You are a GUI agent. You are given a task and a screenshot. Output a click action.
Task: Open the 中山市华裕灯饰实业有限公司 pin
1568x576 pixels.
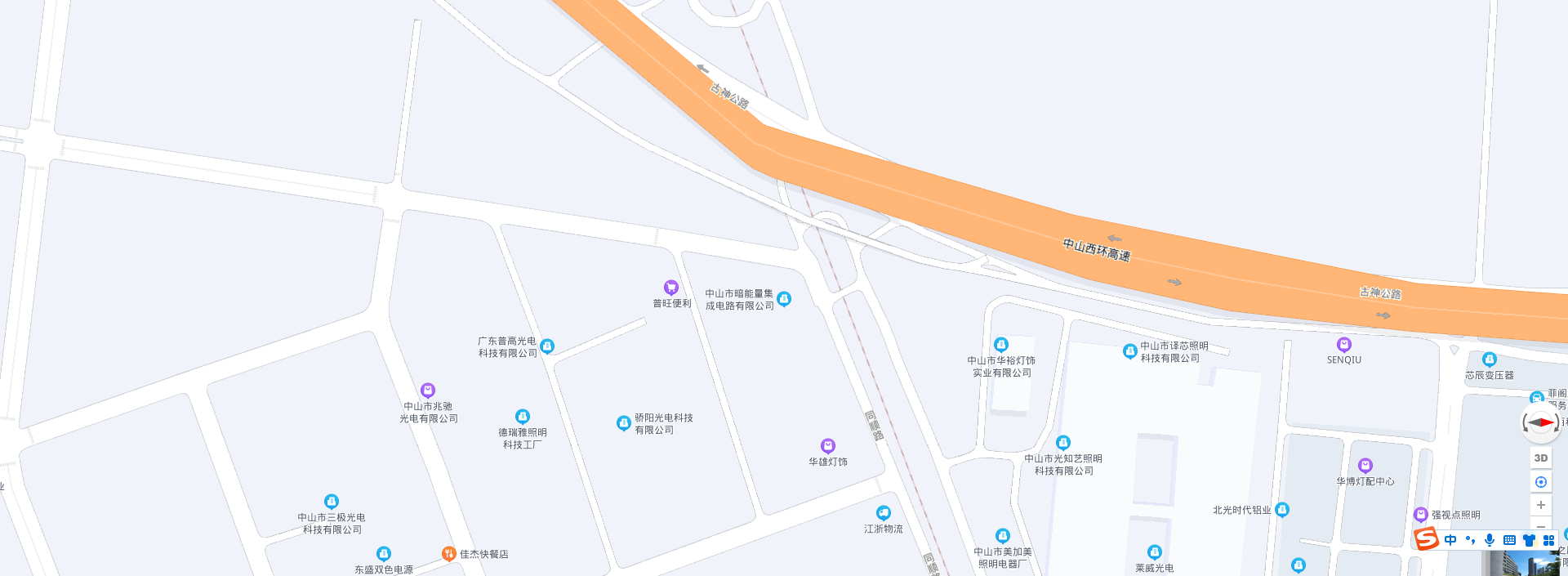tap(1001, 345)
